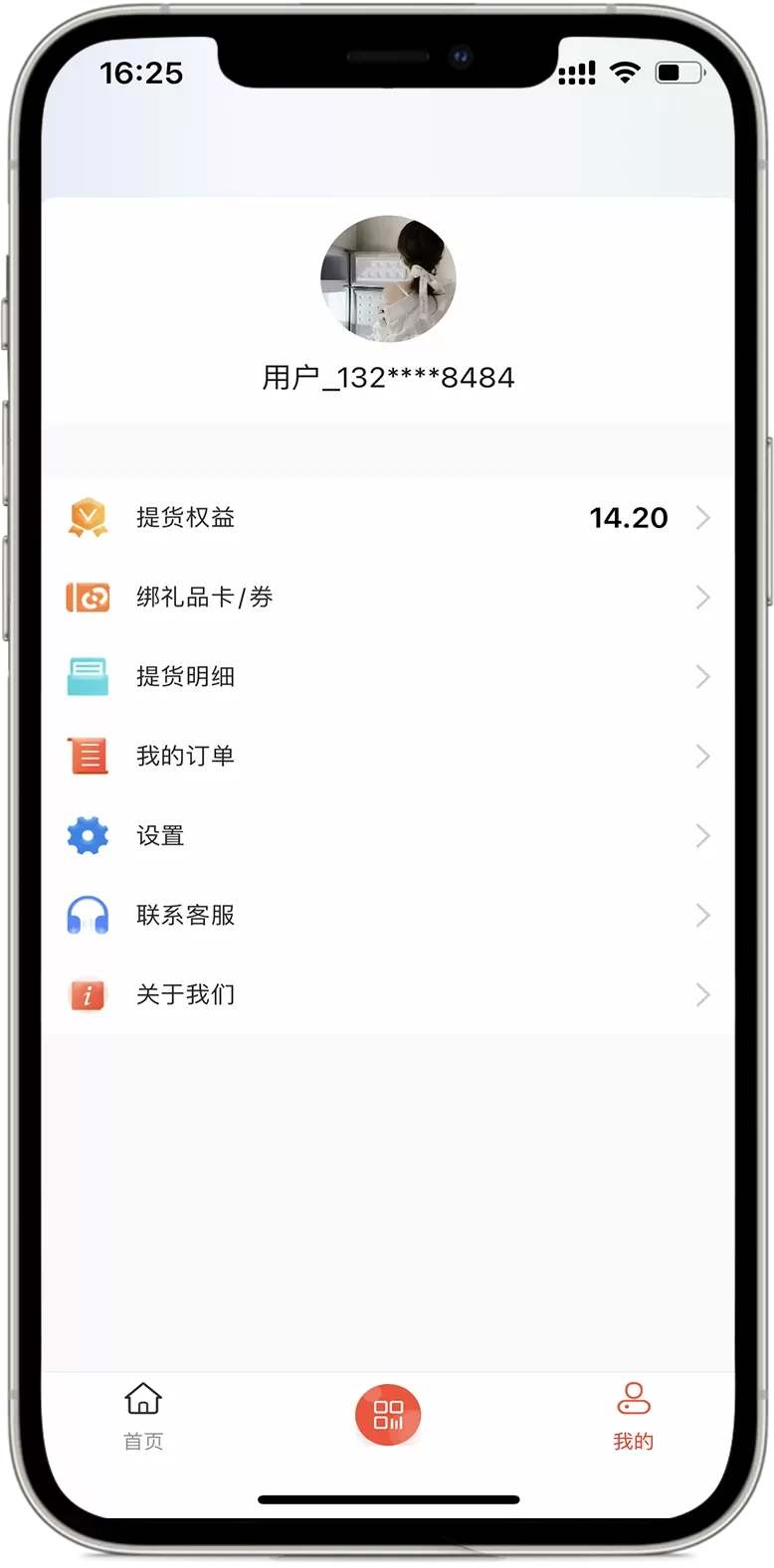Open the 提货权益 row
Viewport: 774px width, 1568px height.
pyautogui.click(x=387, y=517)
